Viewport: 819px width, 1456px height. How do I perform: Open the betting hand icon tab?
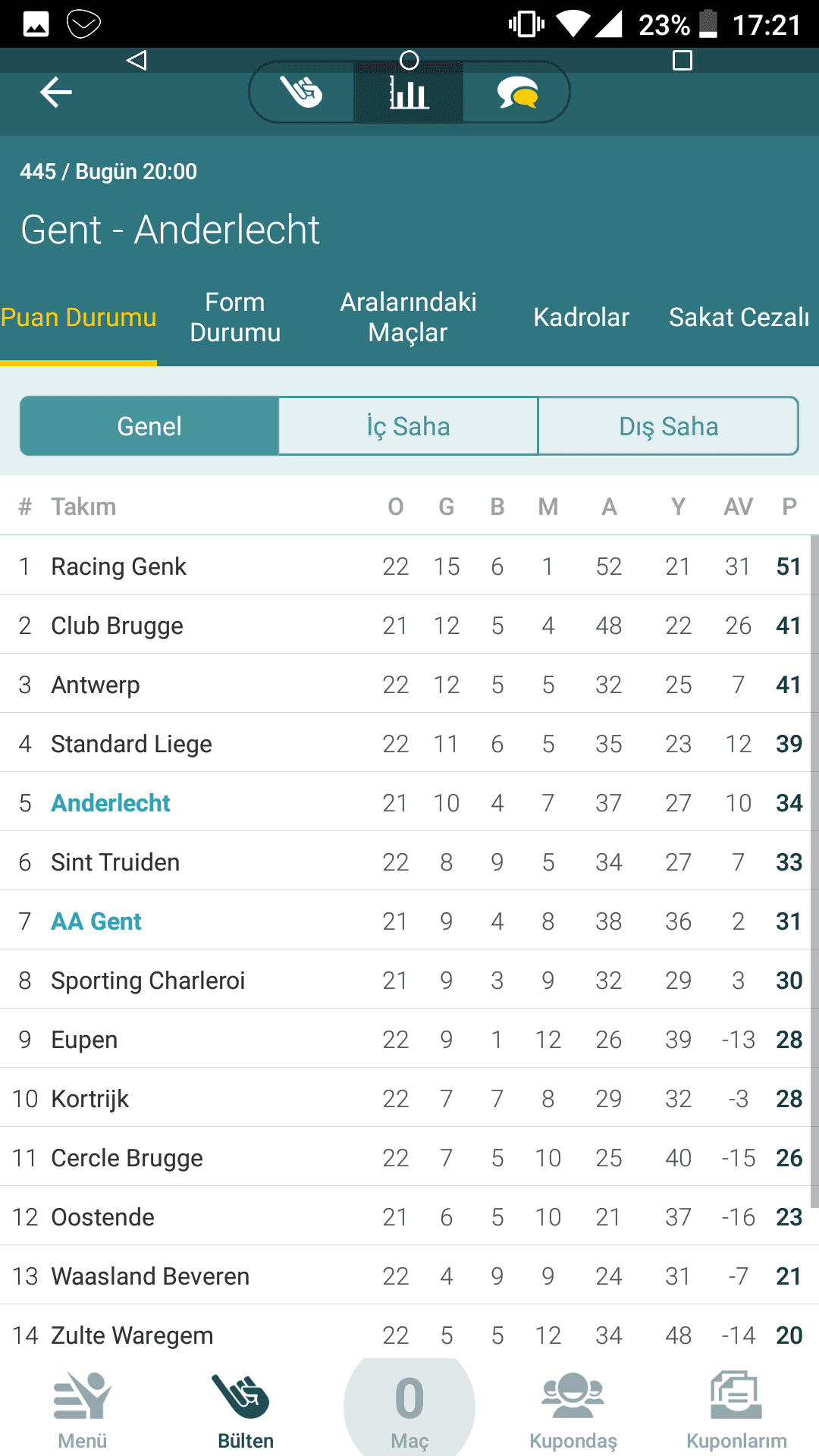coord(302,92)
